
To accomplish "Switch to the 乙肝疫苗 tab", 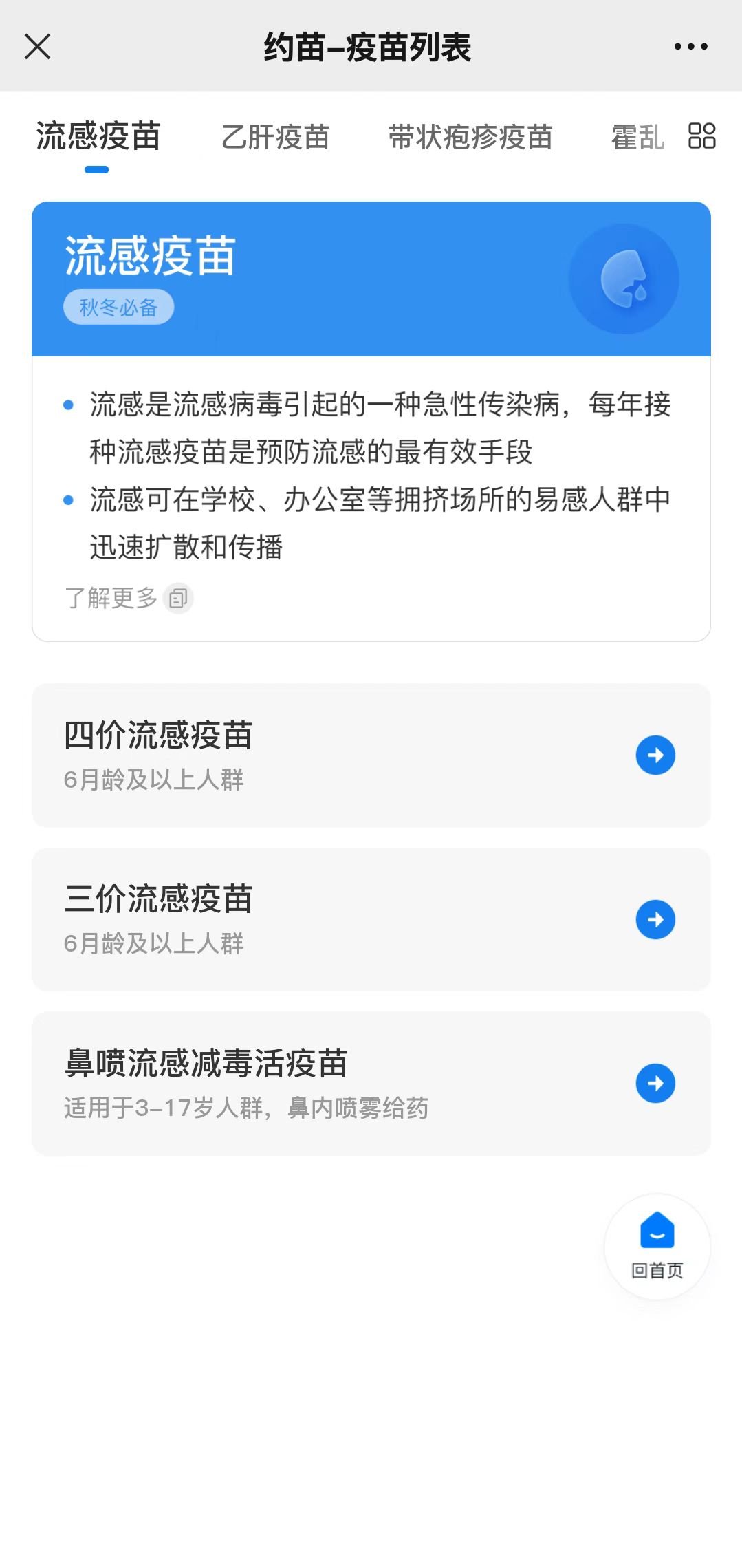I will point(275,137).
